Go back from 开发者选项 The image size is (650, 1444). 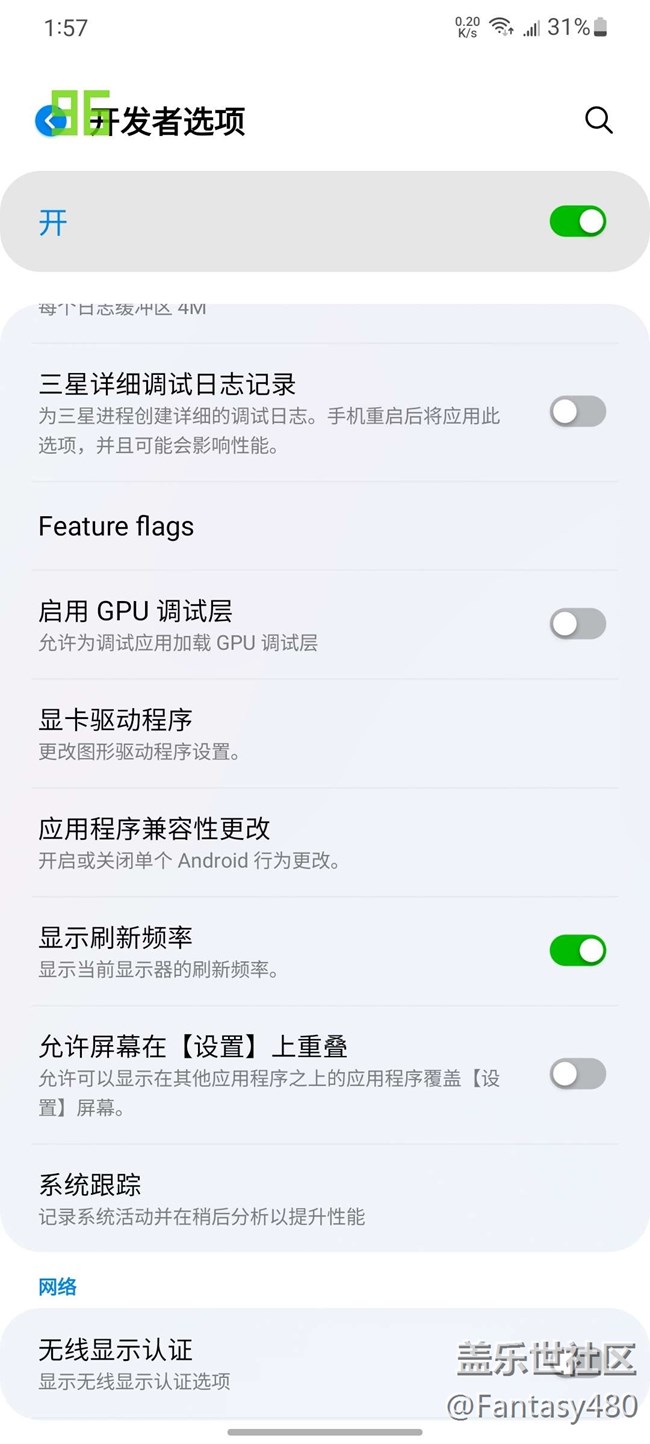(49, 121)
